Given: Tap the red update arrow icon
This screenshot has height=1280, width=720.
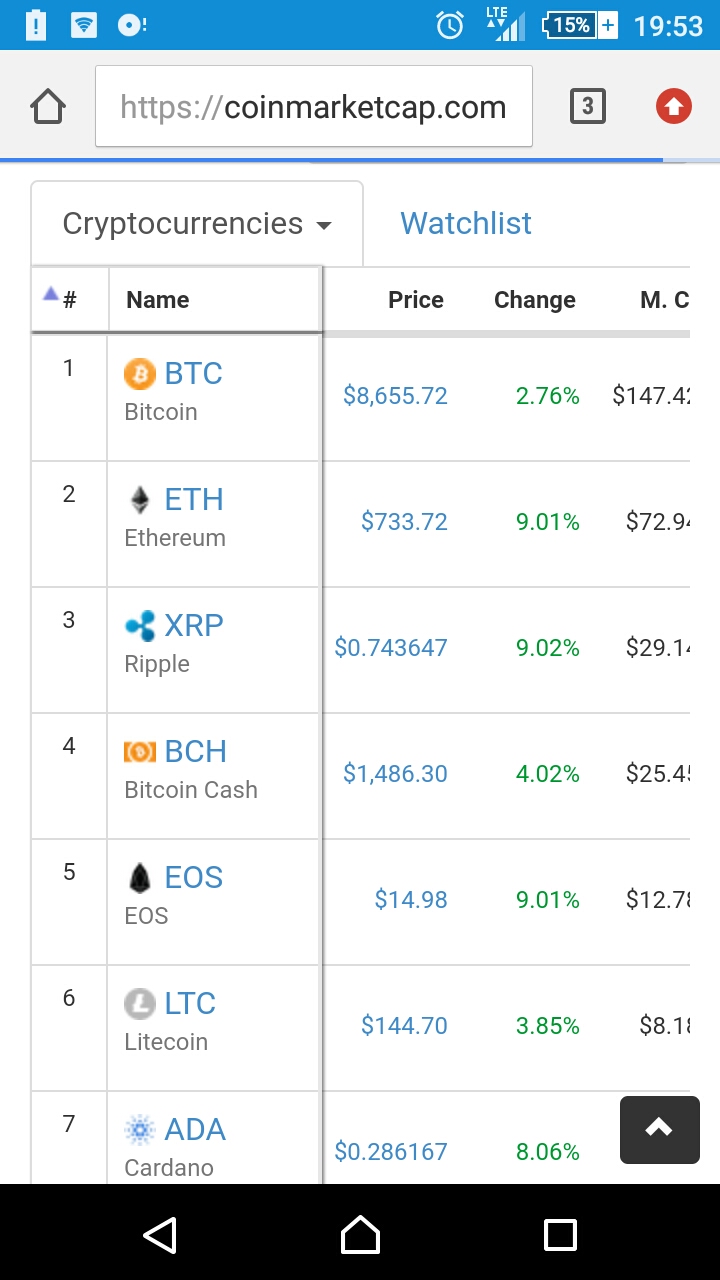Looking at the screenshot, I should click(x=674, y=106).
